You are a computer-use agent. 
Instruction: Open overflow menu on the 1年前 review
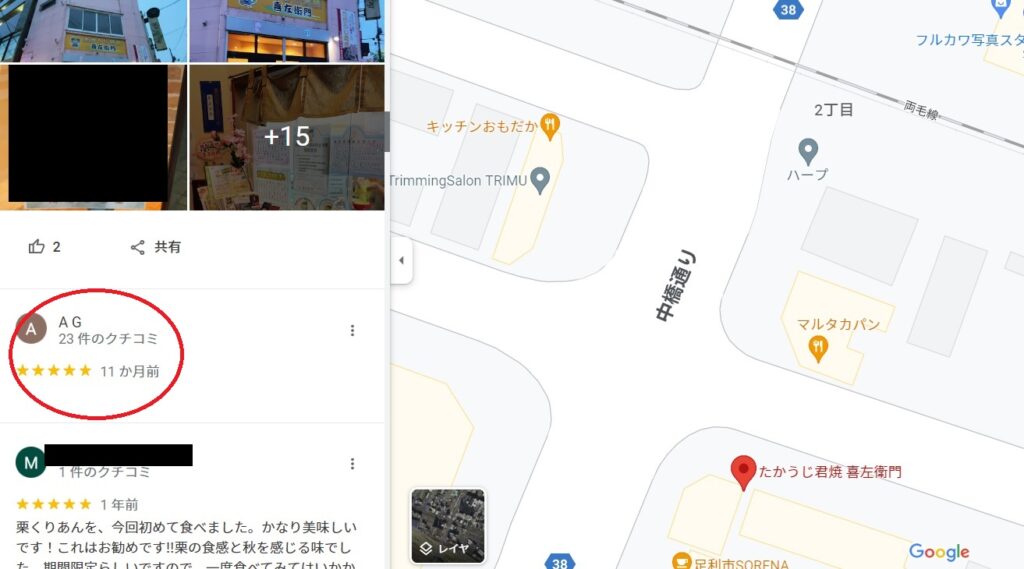click(x=352, y=464)
